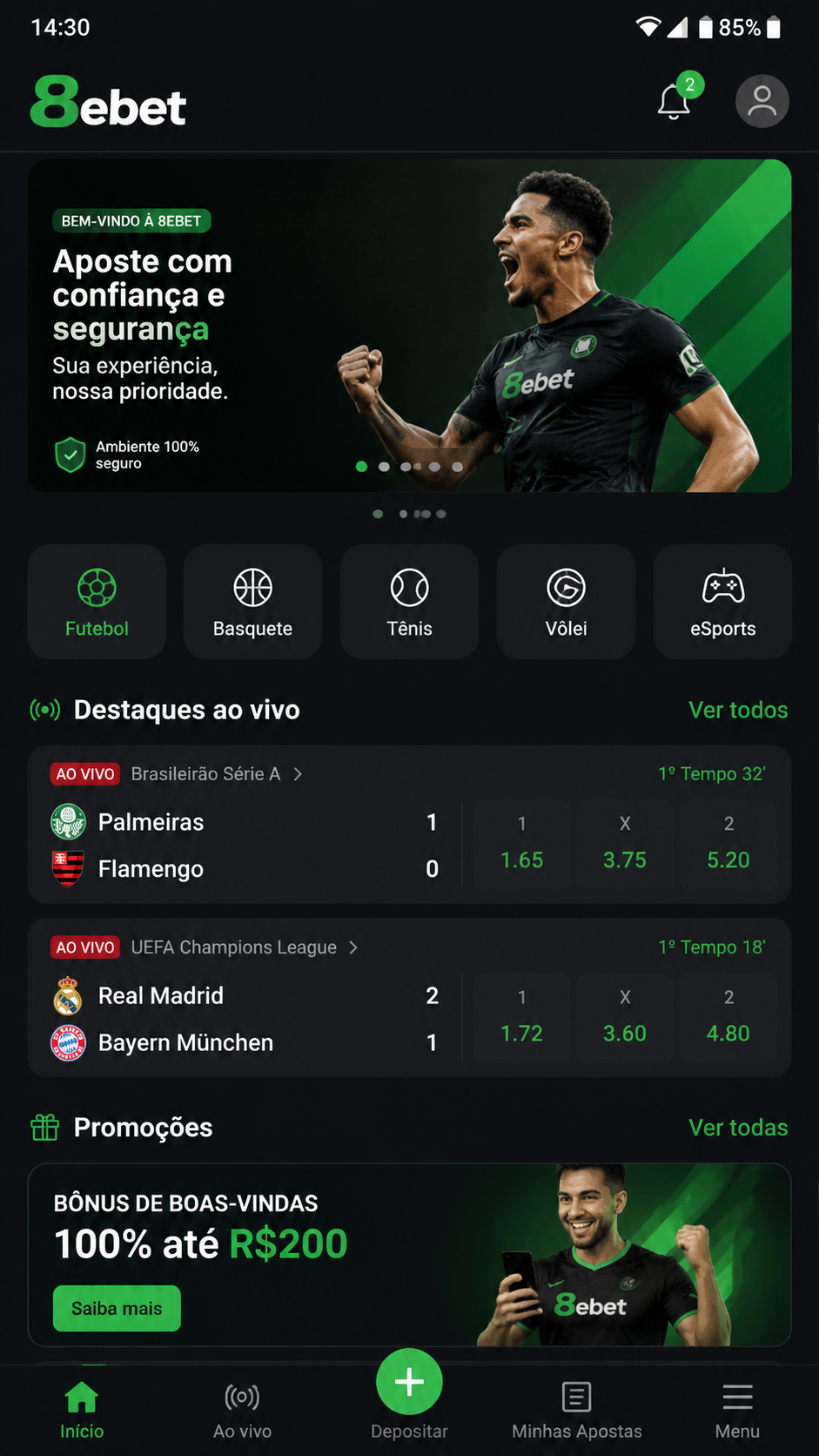Switch to the Minhas Apostas tab
This screenshot has height=1456, width=819.
point(577,1411)
